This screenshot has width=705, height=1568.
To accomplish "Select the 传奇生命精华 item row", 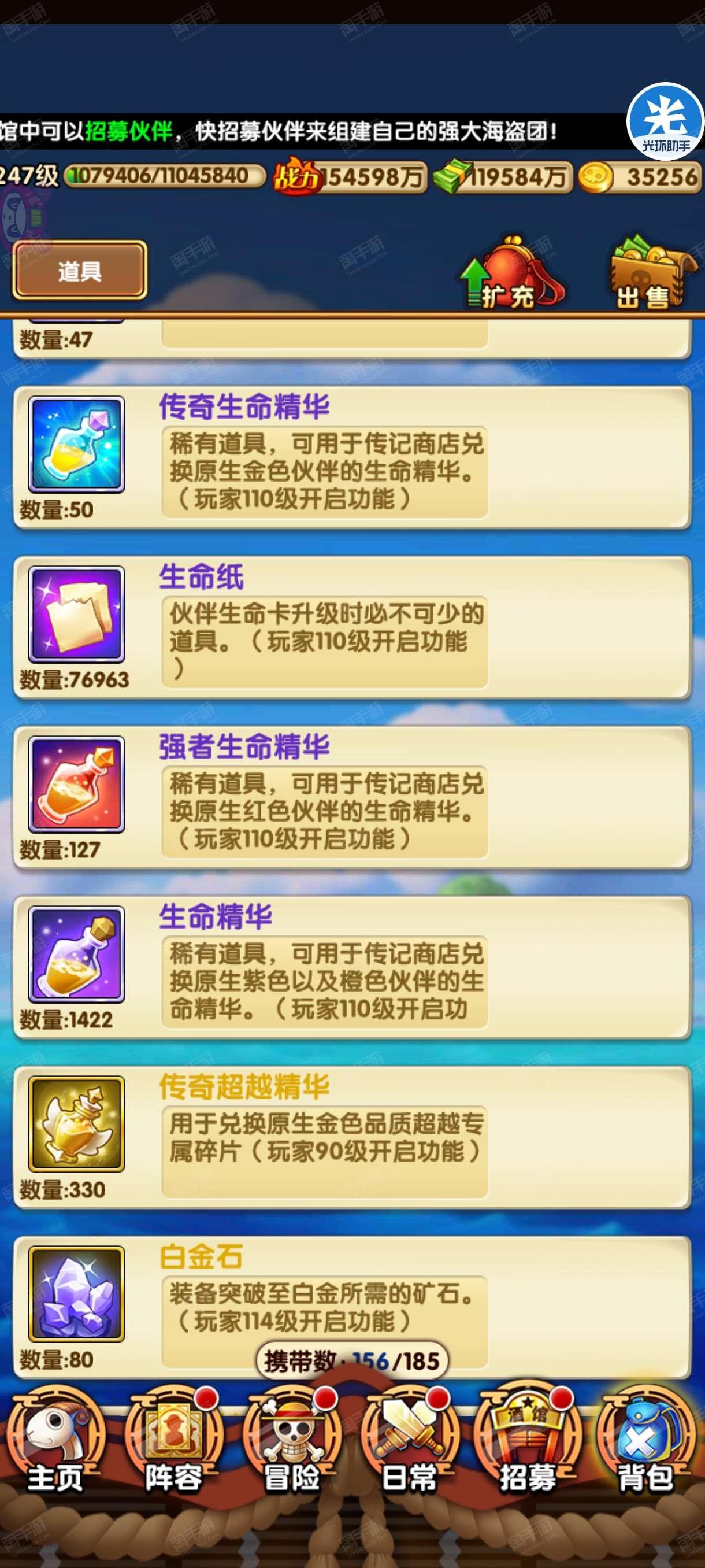I will [x=351, y=457].
